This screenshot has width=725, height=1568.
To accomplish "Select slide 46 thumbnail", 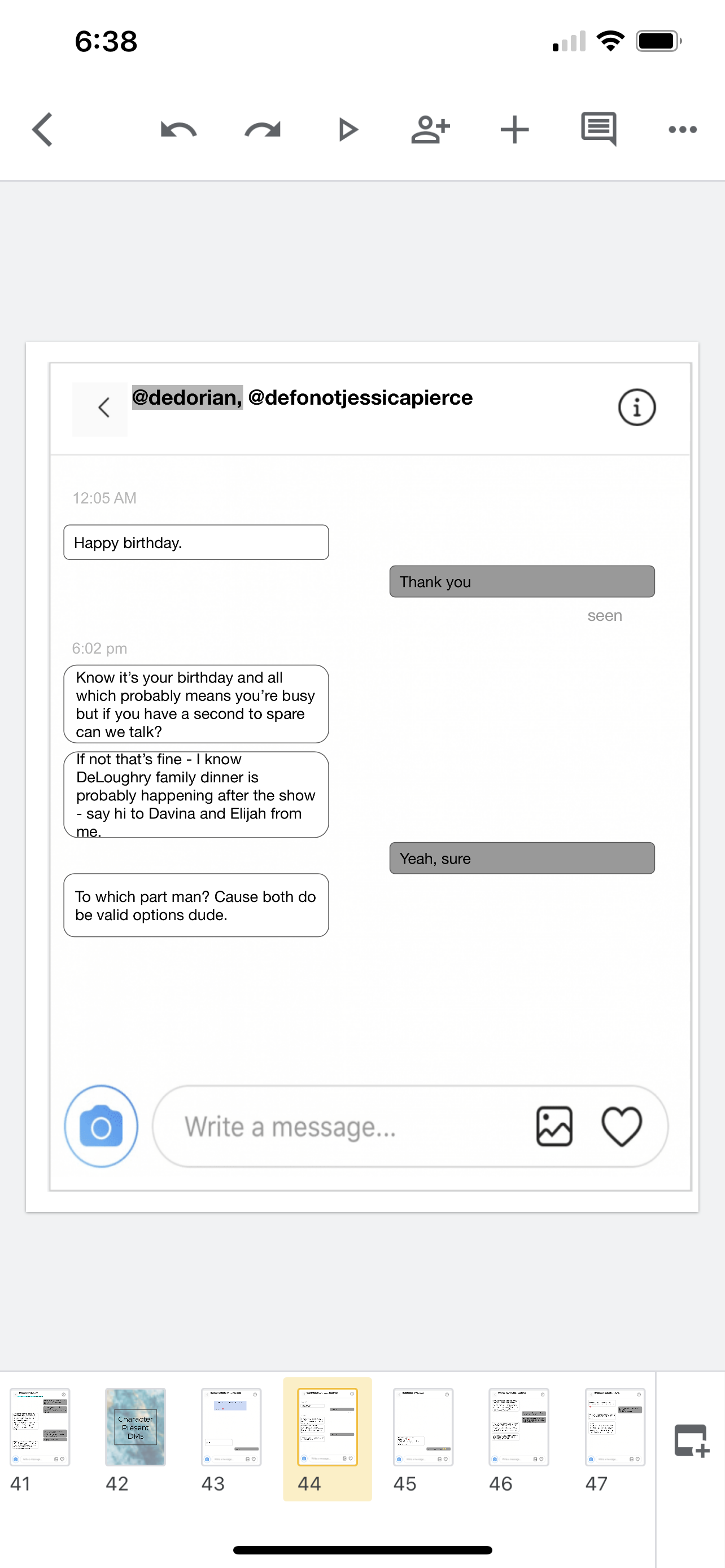I will [519, 1426].
